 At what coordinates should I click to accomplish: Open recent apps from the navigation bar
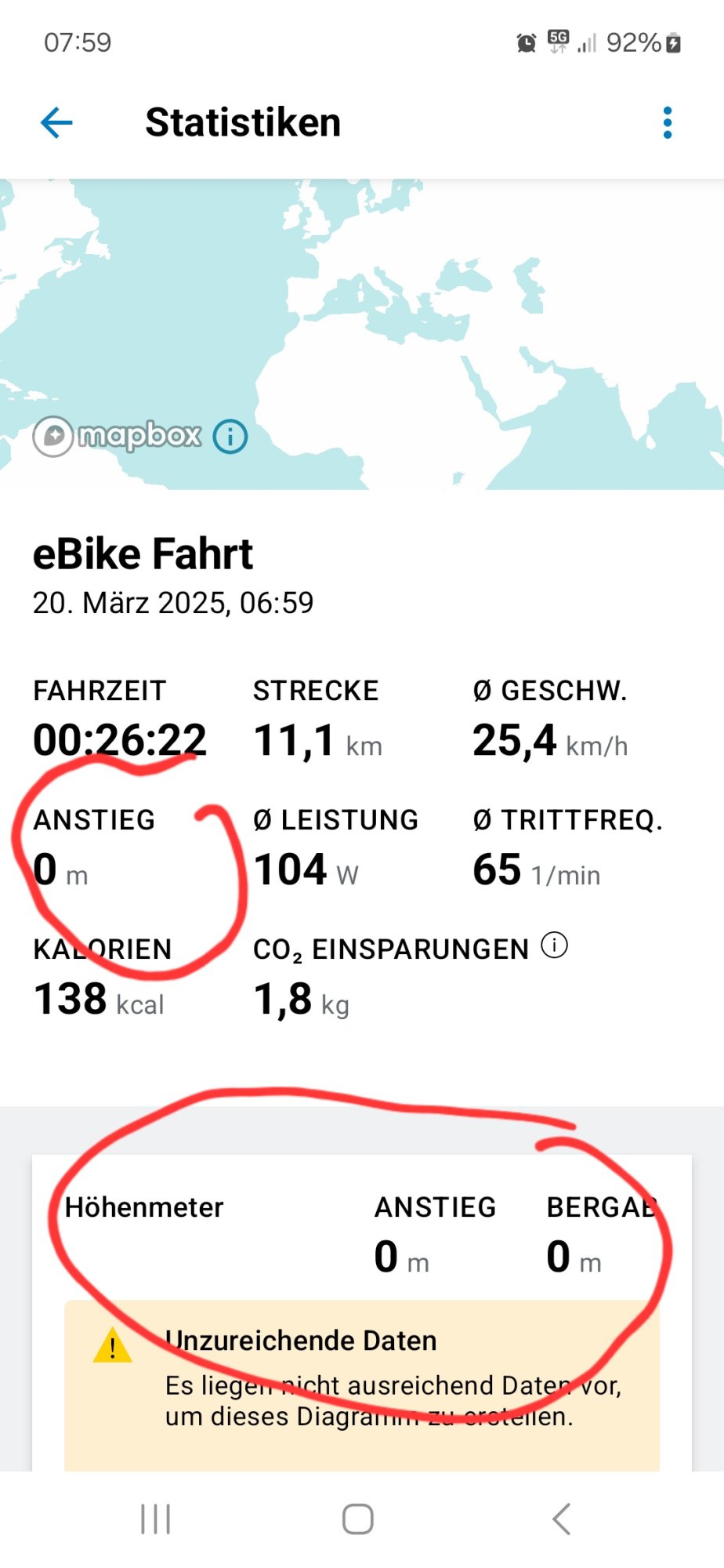tap(155, 1519)
